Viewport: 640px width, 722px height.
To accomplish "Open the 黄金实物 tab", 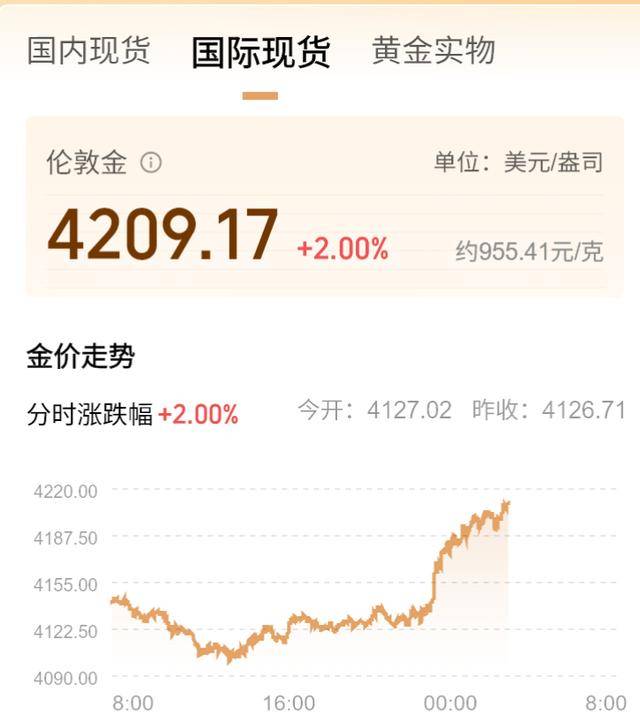I will tap(433, 51).
